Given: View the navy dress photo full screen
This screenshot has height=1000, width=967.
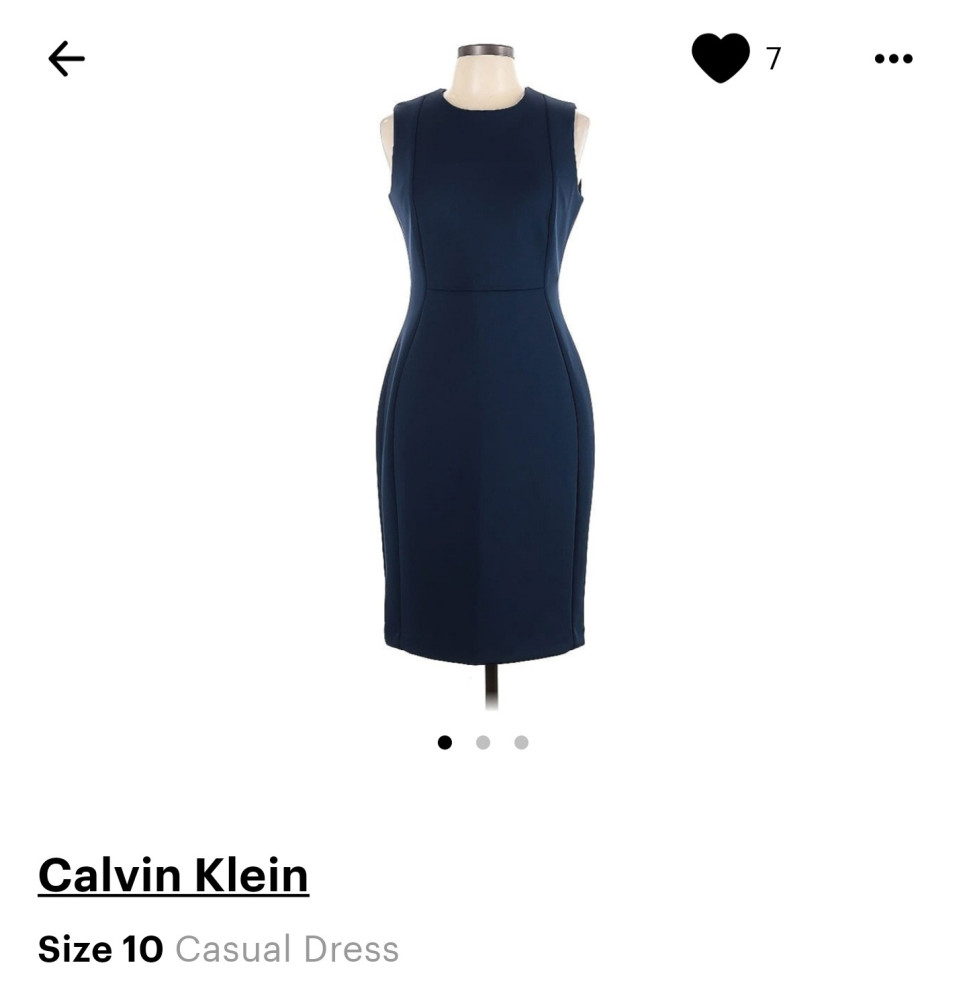Looking at the screenshot, I should 485,380.
